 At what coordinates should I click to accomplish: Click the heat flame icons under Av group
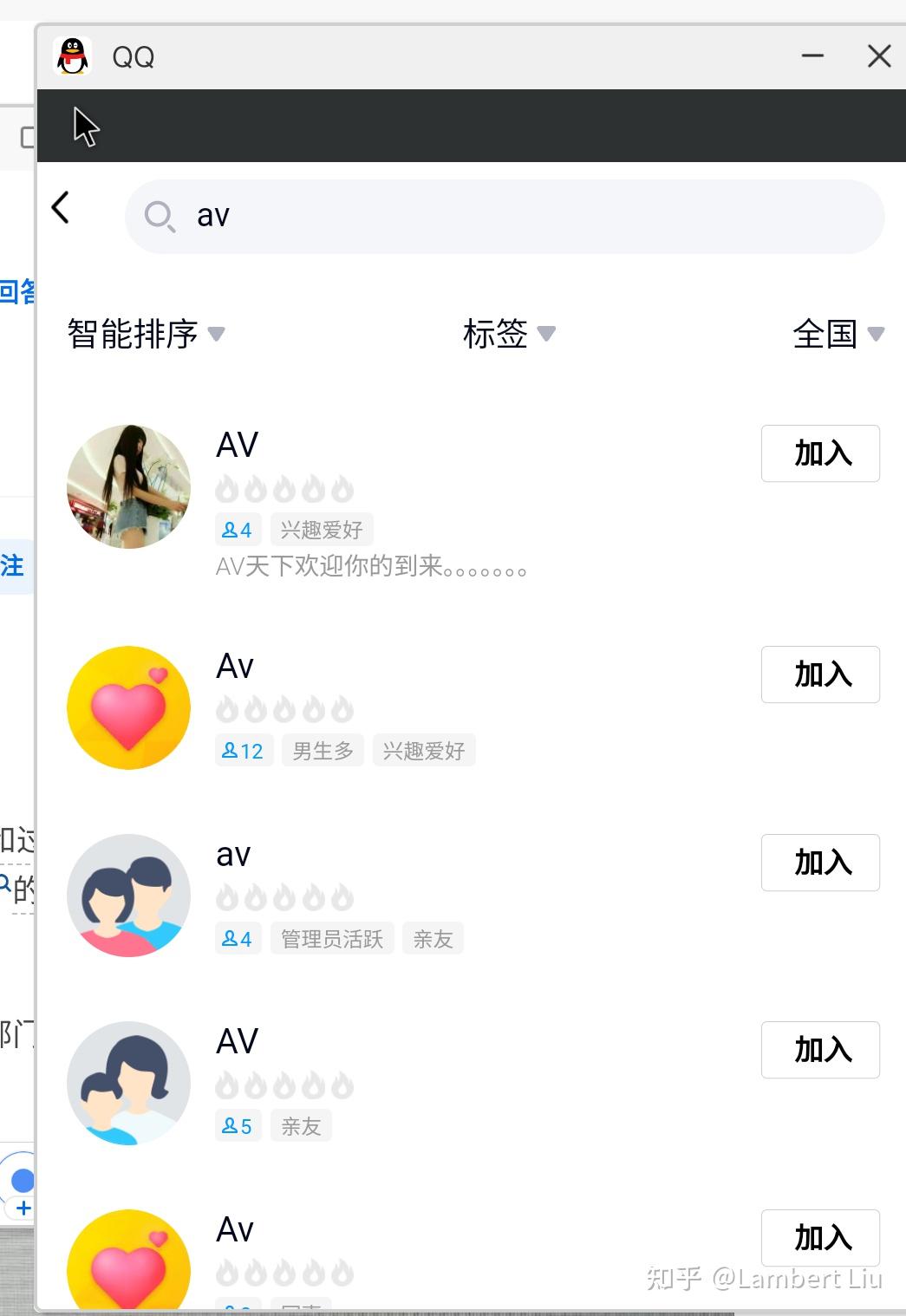(286, 707)
